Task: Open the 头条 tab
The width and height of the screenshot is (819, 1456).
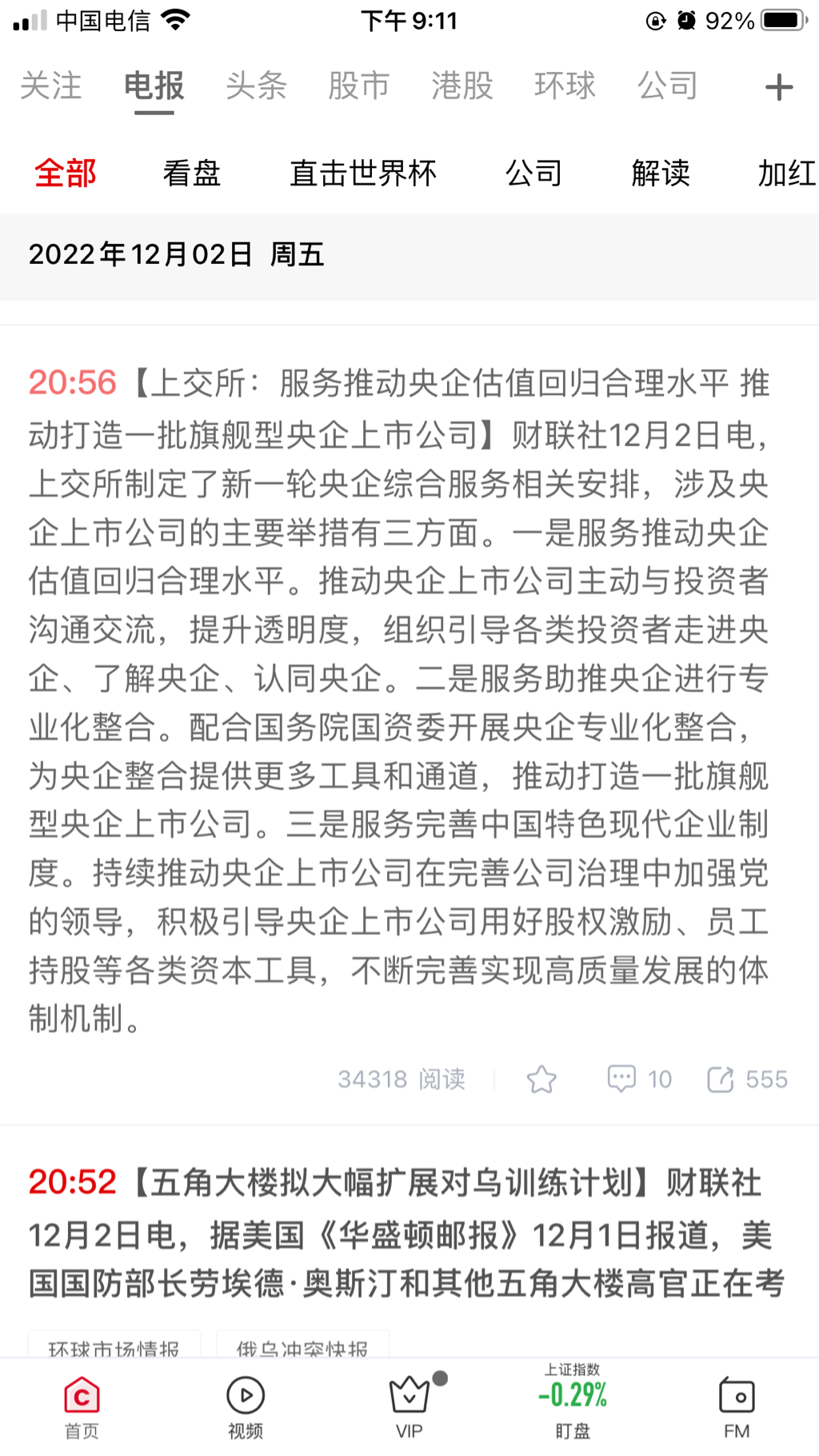Action: click(256, 86)
